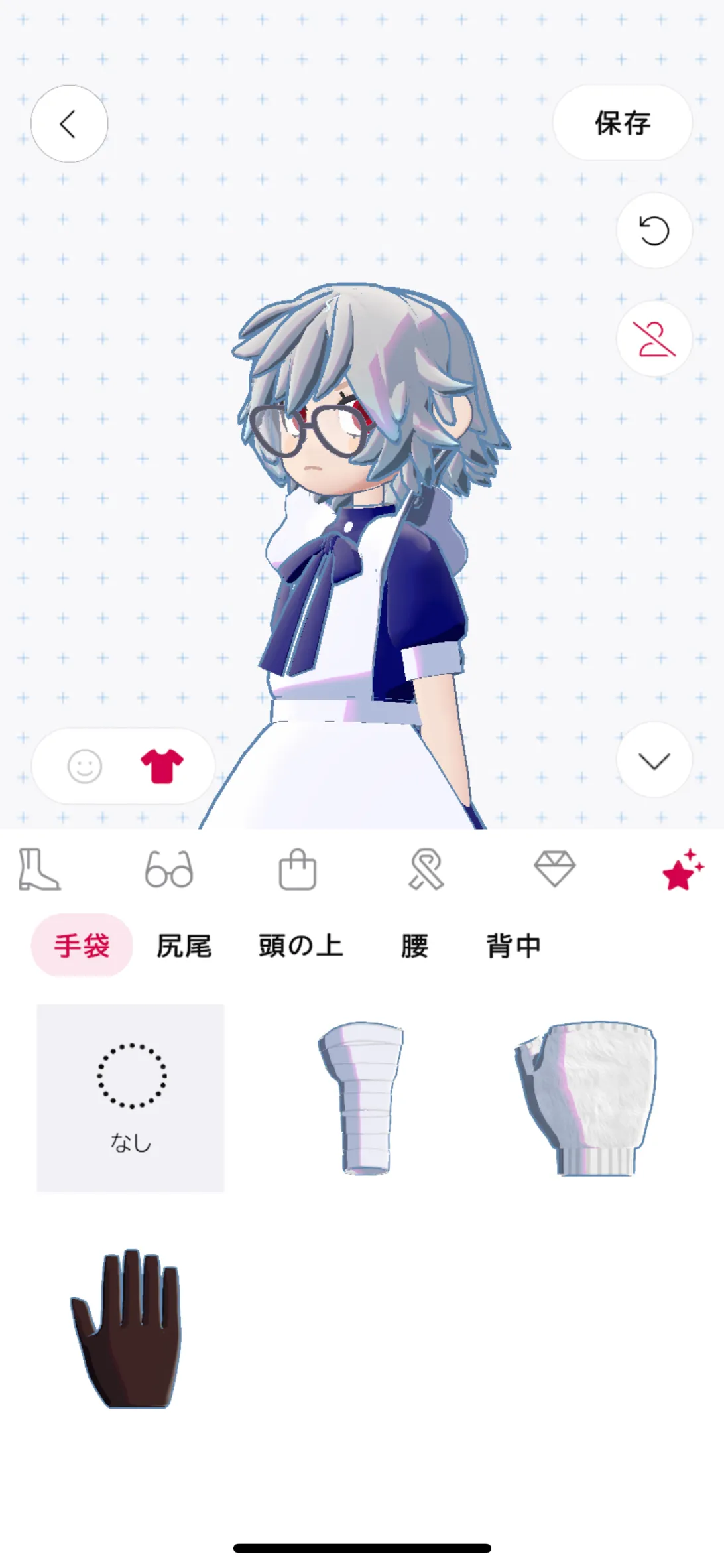
Task: Switch to the 頭の上 sub-tab
Action: (x=300, y=945)
